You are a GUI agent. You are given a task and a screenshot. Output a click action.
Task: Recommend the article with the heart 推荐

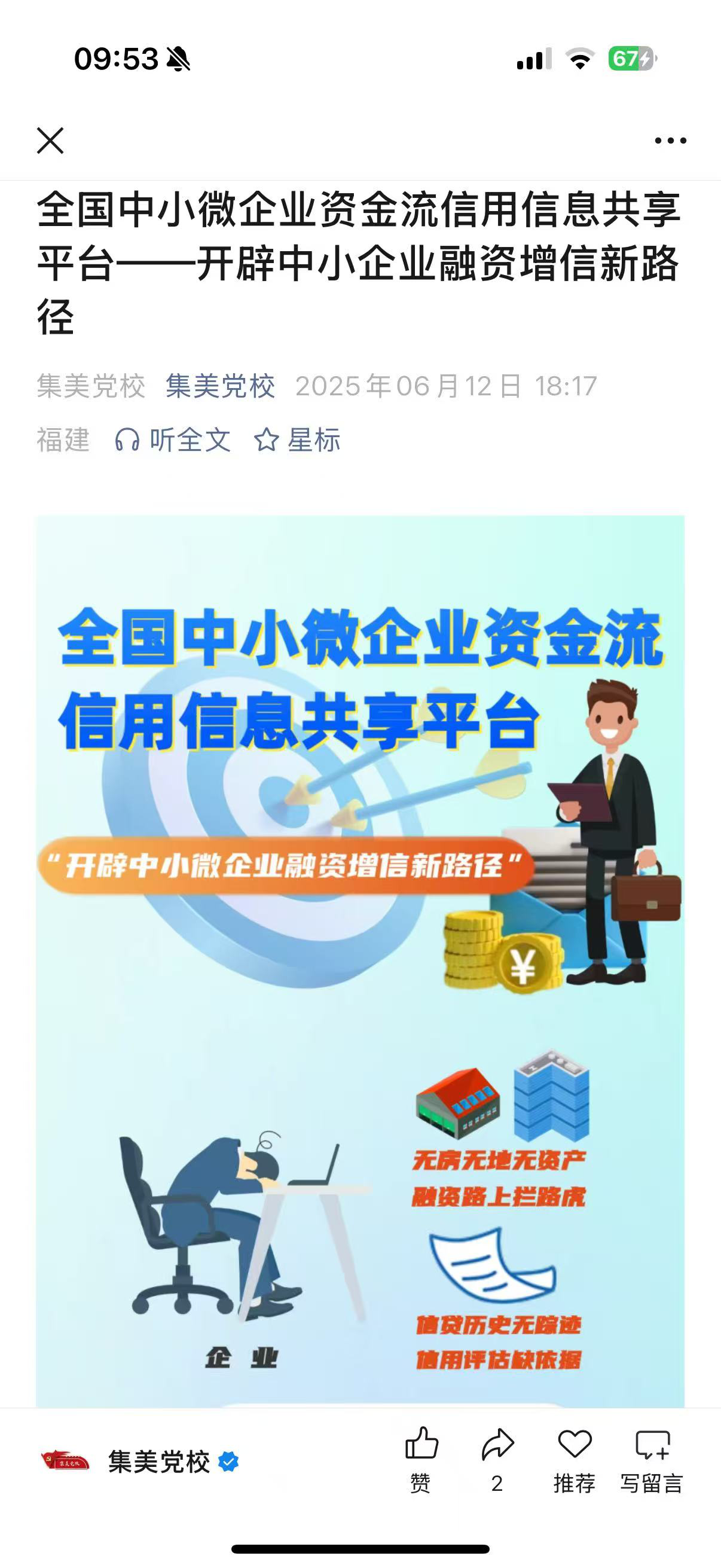click(575, 1459)
